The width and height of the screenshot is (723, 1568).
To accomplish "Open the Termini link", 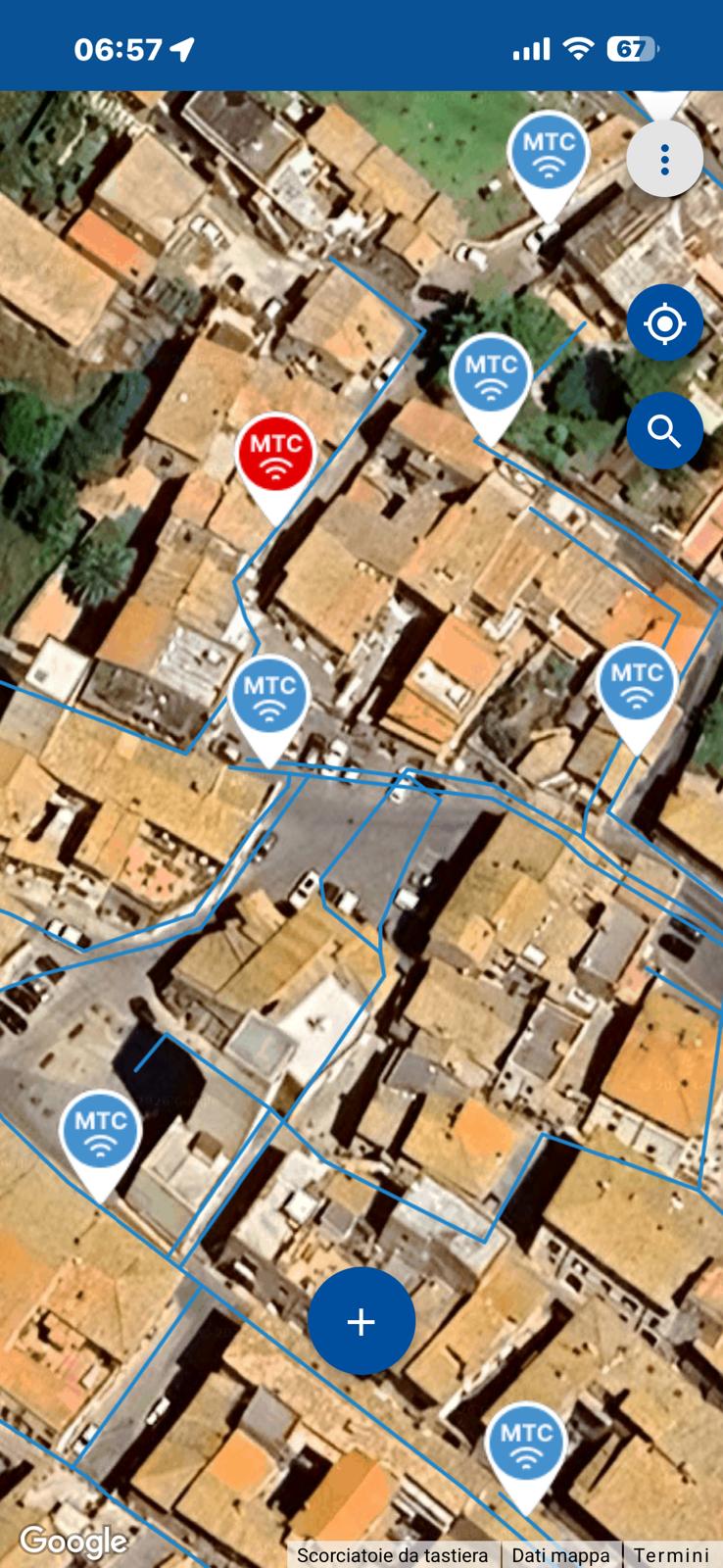I will click(671, 1555).
